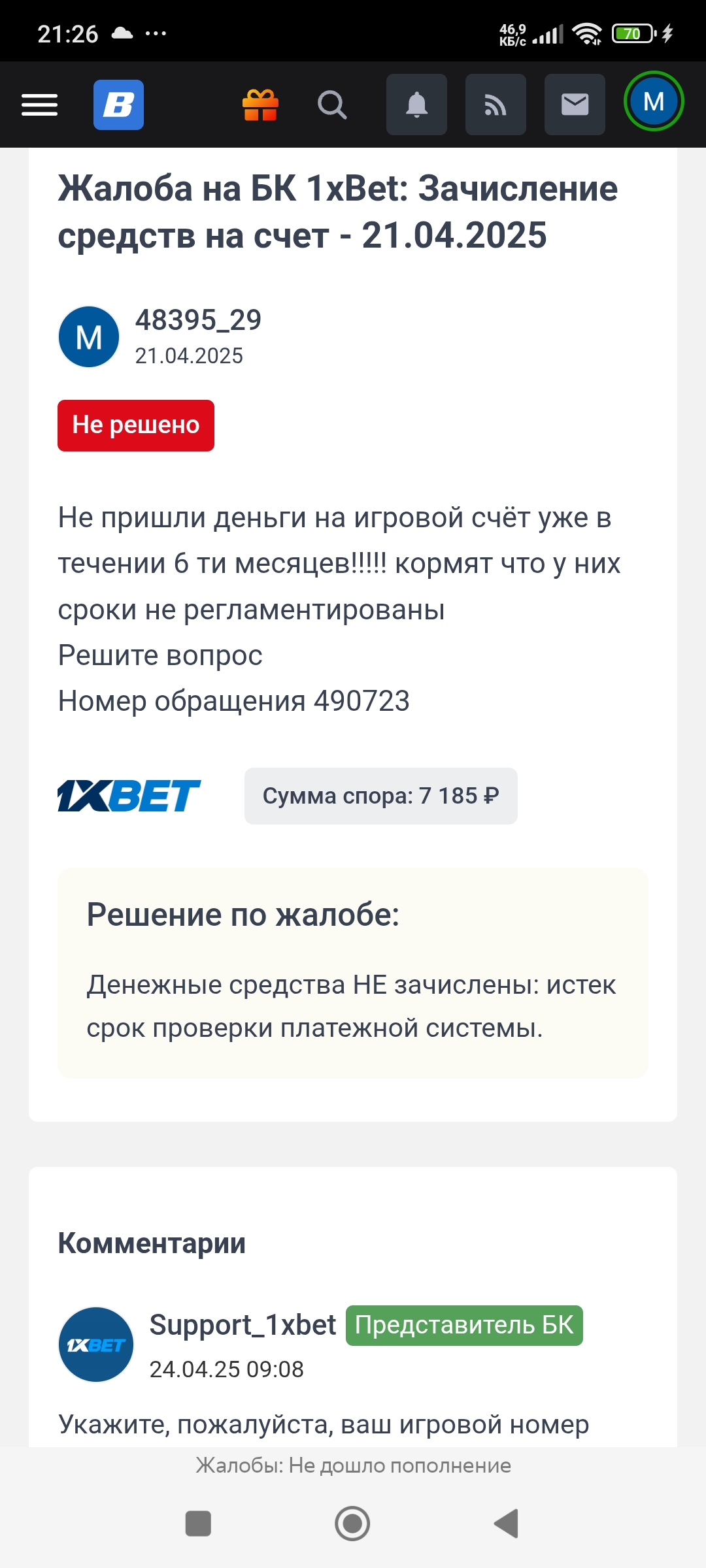706x1568 pixels.
Task: View the profile of user 48395_29
Action: [198, 320]
